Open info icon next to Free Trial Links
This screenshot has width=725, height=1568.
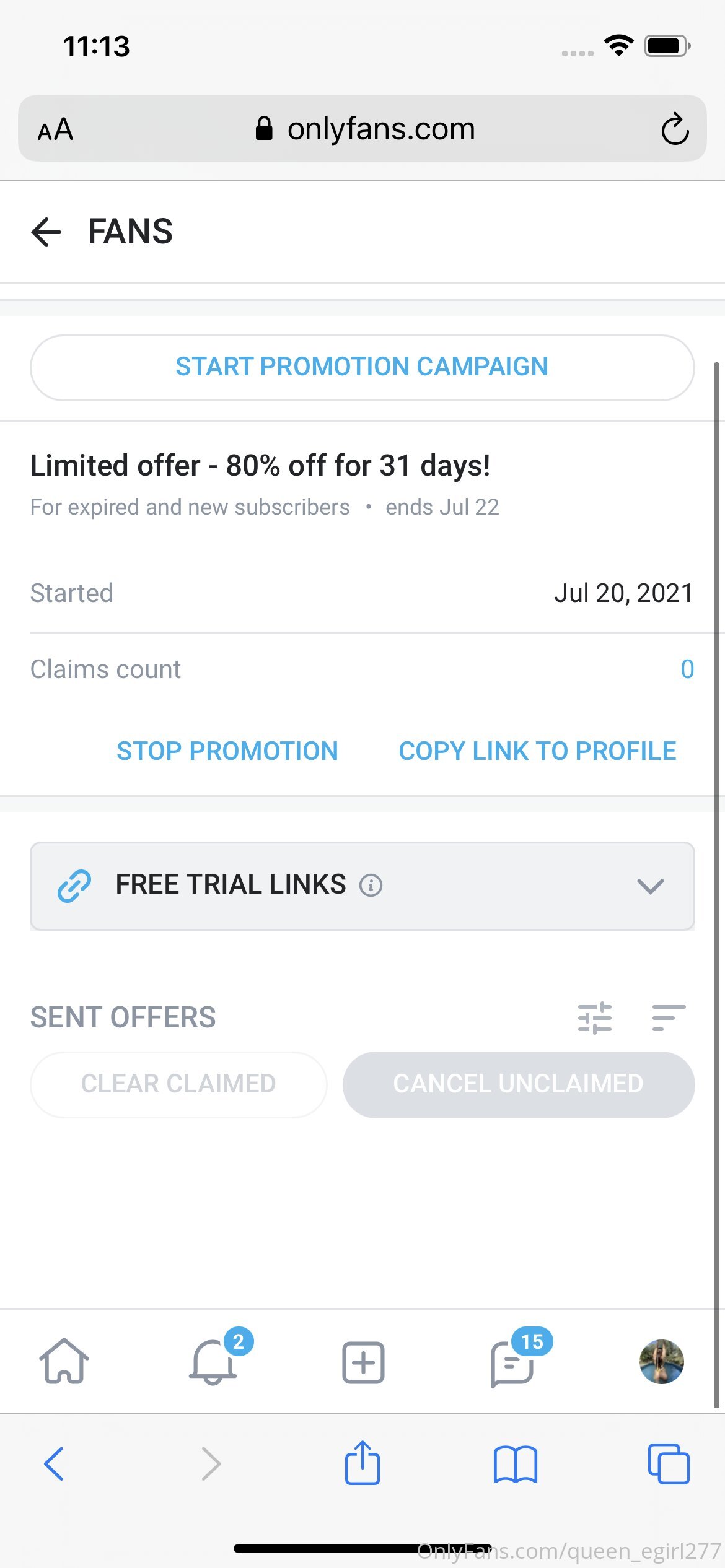(x=371, y=885)
